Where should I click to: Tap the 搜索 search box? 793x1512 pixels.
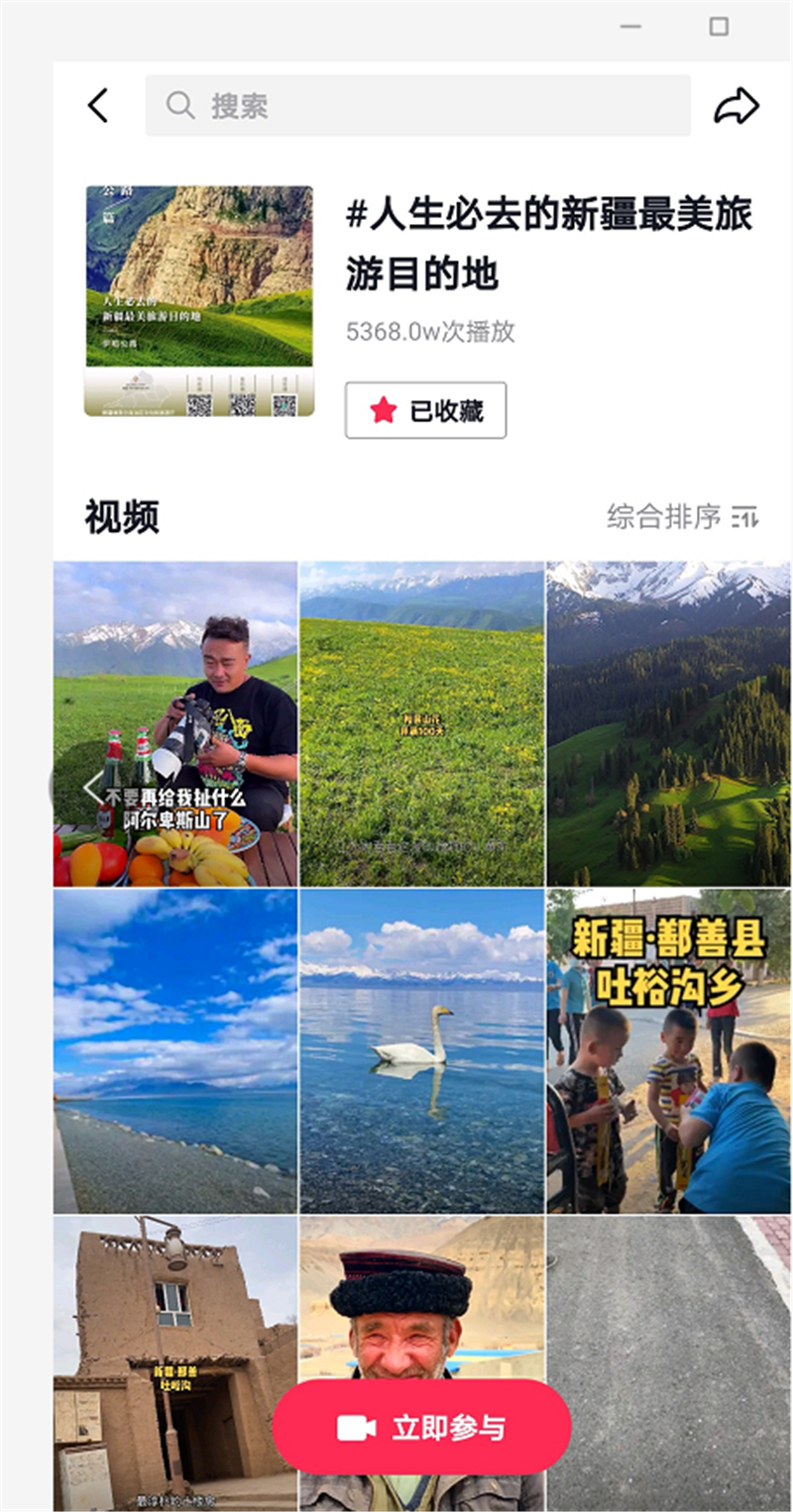[417, 106]
